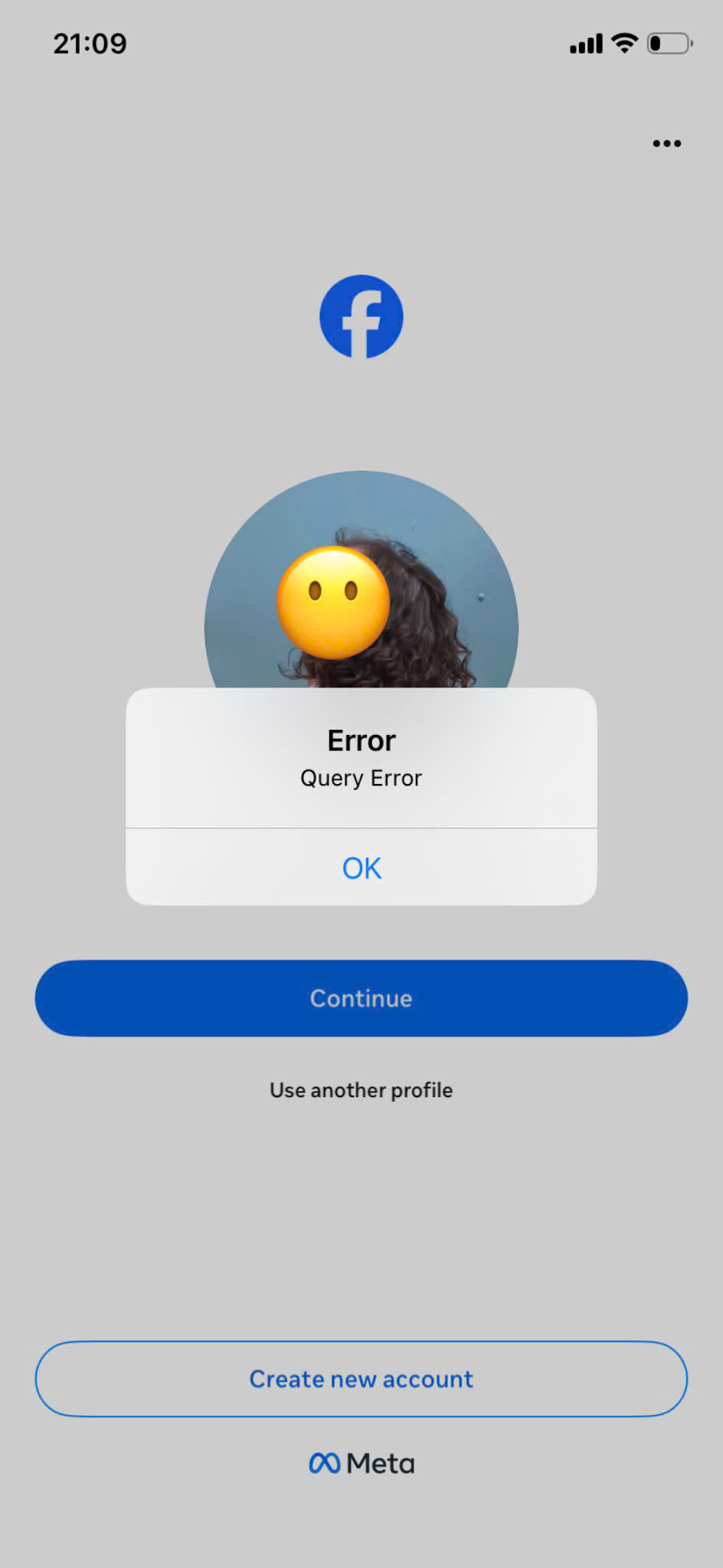The height and width of the screenshot is (1568, 723).
Task: Select Create new account
Action: pyautogui.click(x=361, y=1378)
